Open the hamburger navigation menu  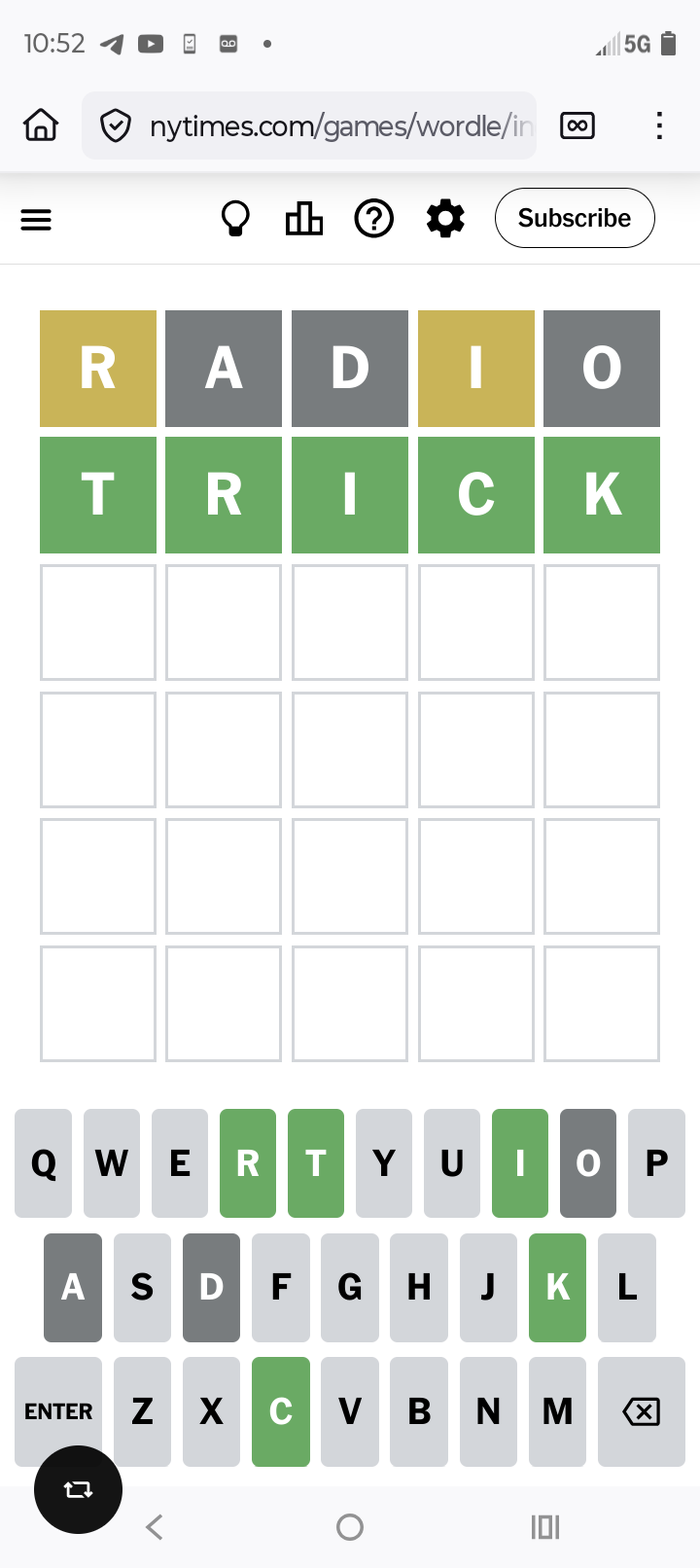36,220
